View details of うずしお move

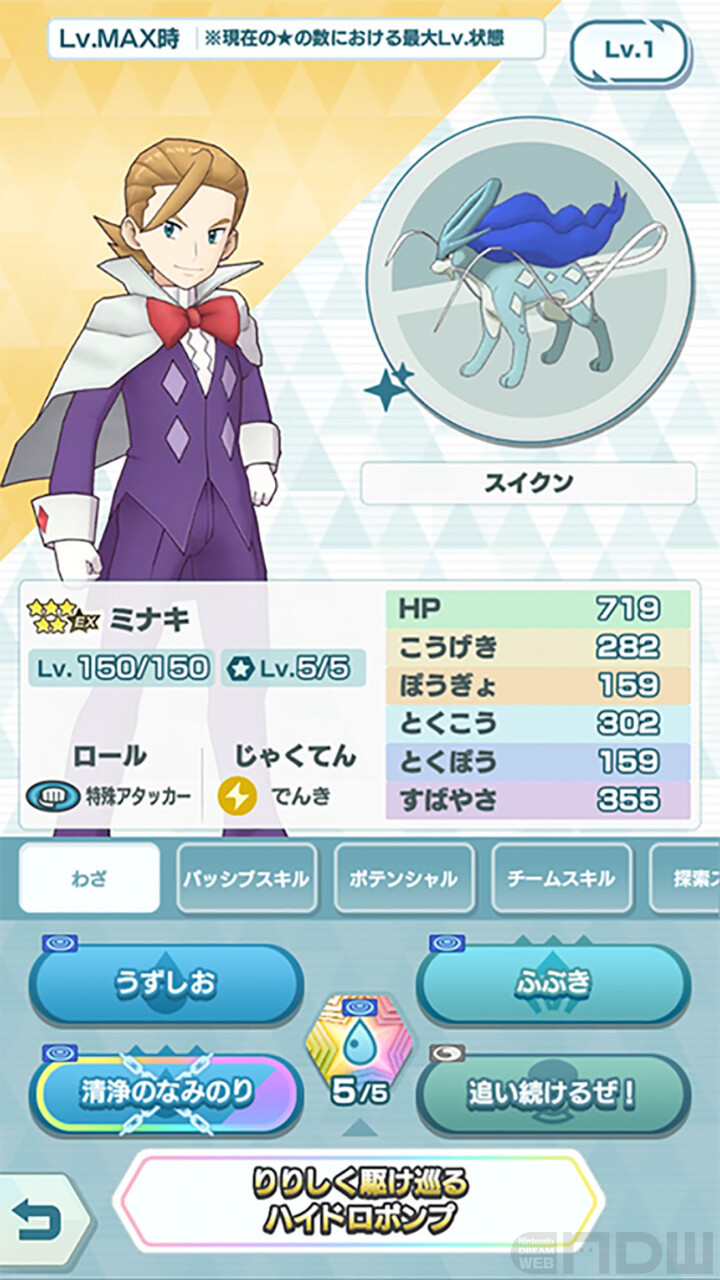[165, 984]
